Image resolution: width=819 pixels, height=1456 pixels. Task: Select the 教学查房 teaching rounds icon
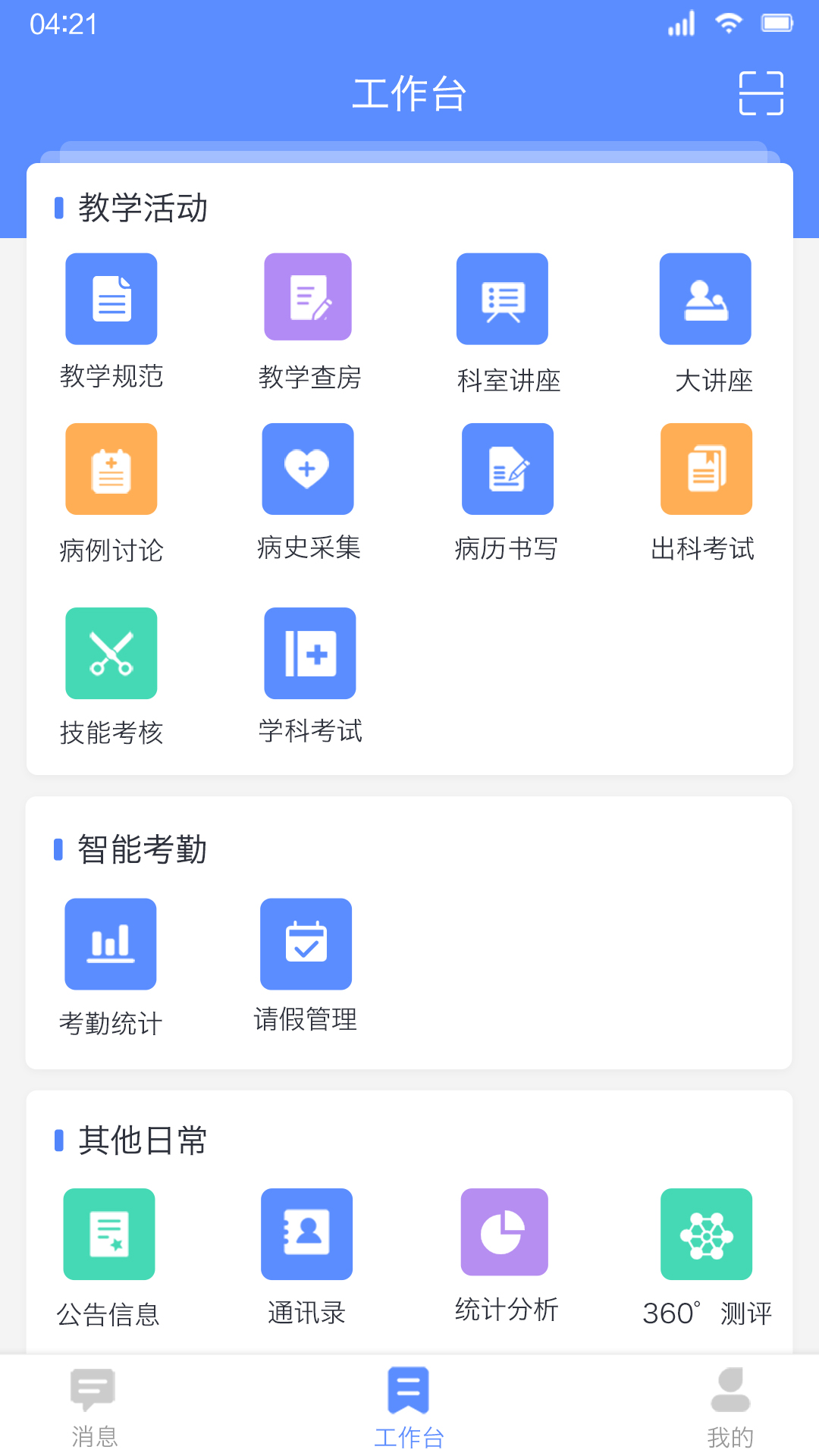[x=308, y=298]
